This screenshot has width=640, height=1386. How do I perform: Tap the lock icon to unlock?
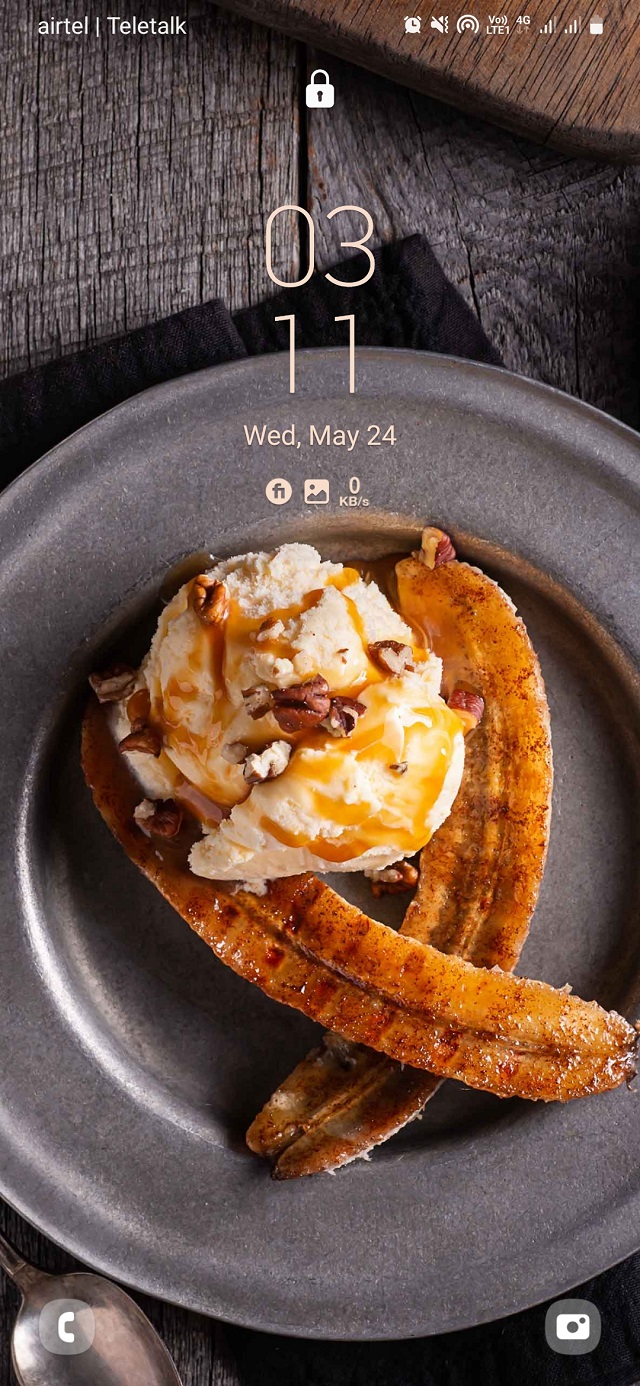pyautogui.click(x=320, y=90)
